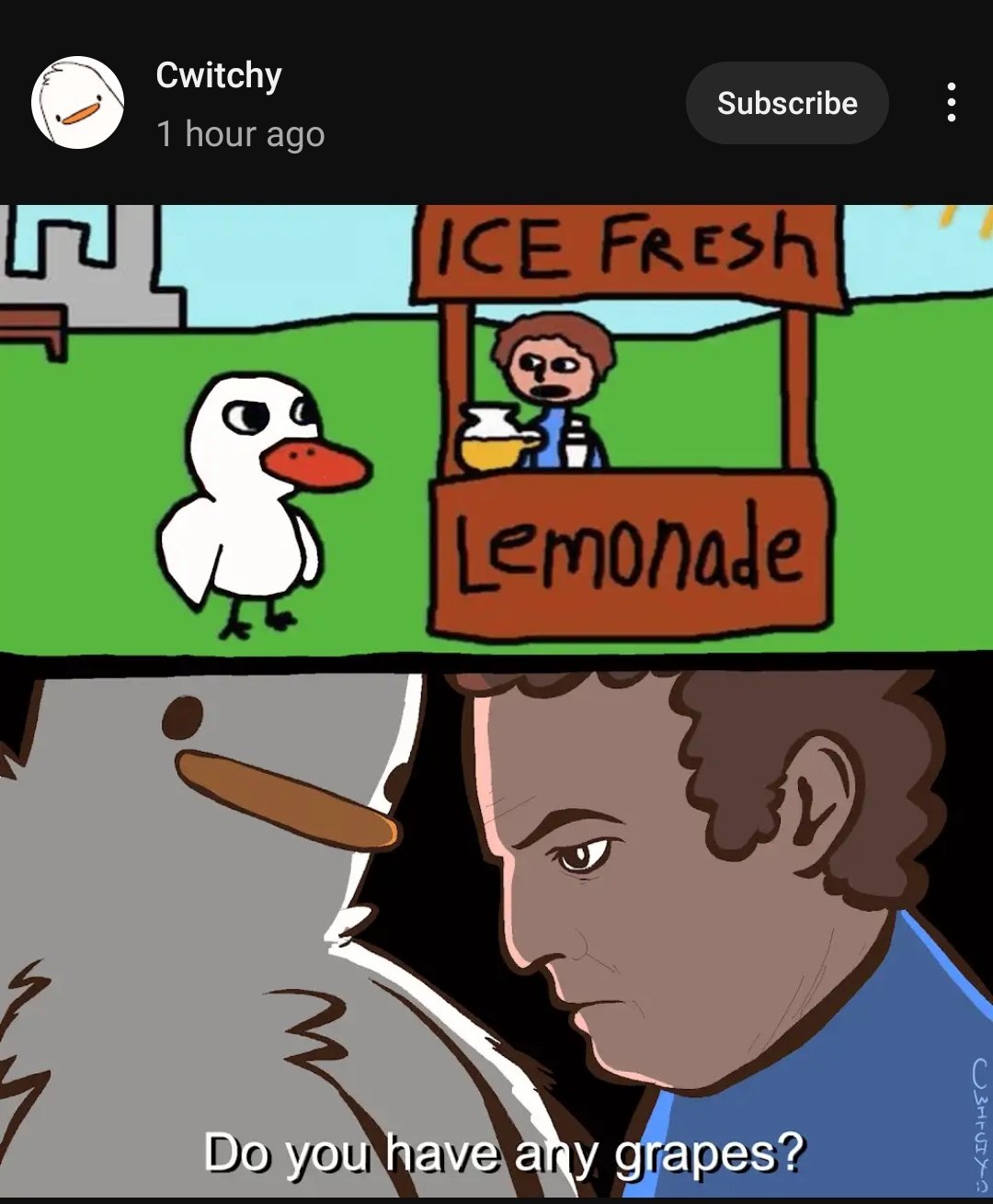Subscribe to the Cwitchy channel
Screen dimensions: 993x1204
tap(787, 103)
